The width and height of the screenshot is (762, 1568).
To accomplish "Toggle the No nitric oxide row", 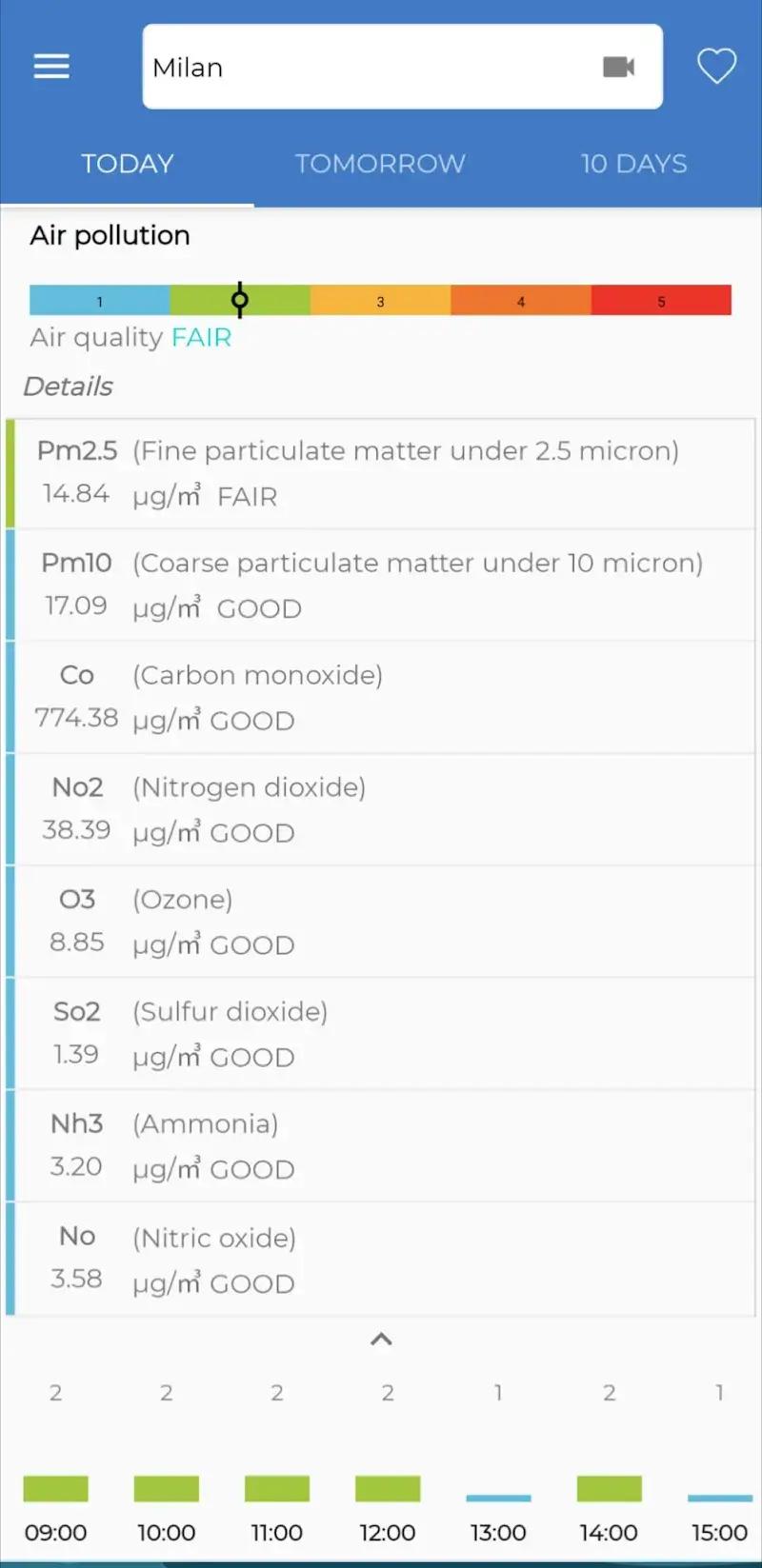I will (10, 1258).
